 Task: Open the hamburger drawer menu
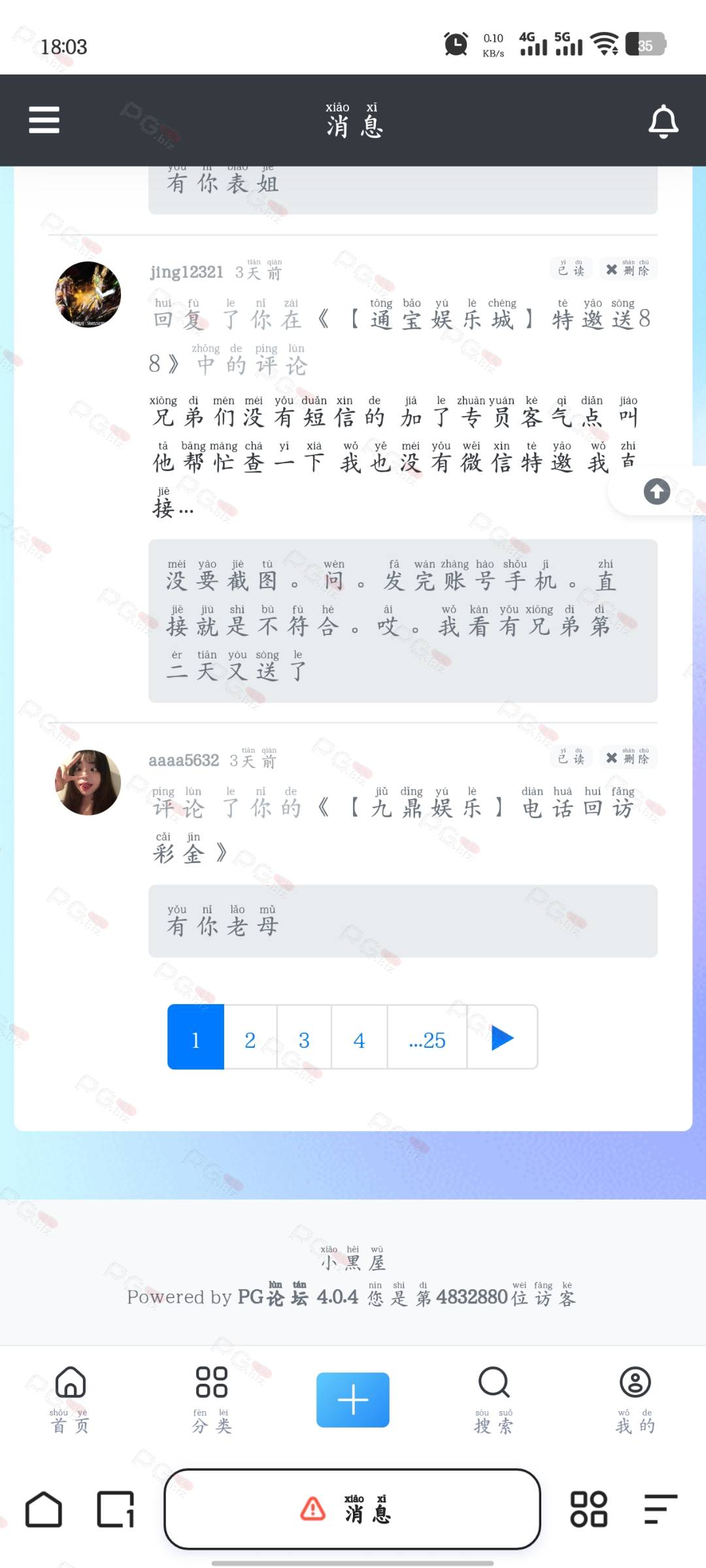pyautogui.click(x=44, y=120)
